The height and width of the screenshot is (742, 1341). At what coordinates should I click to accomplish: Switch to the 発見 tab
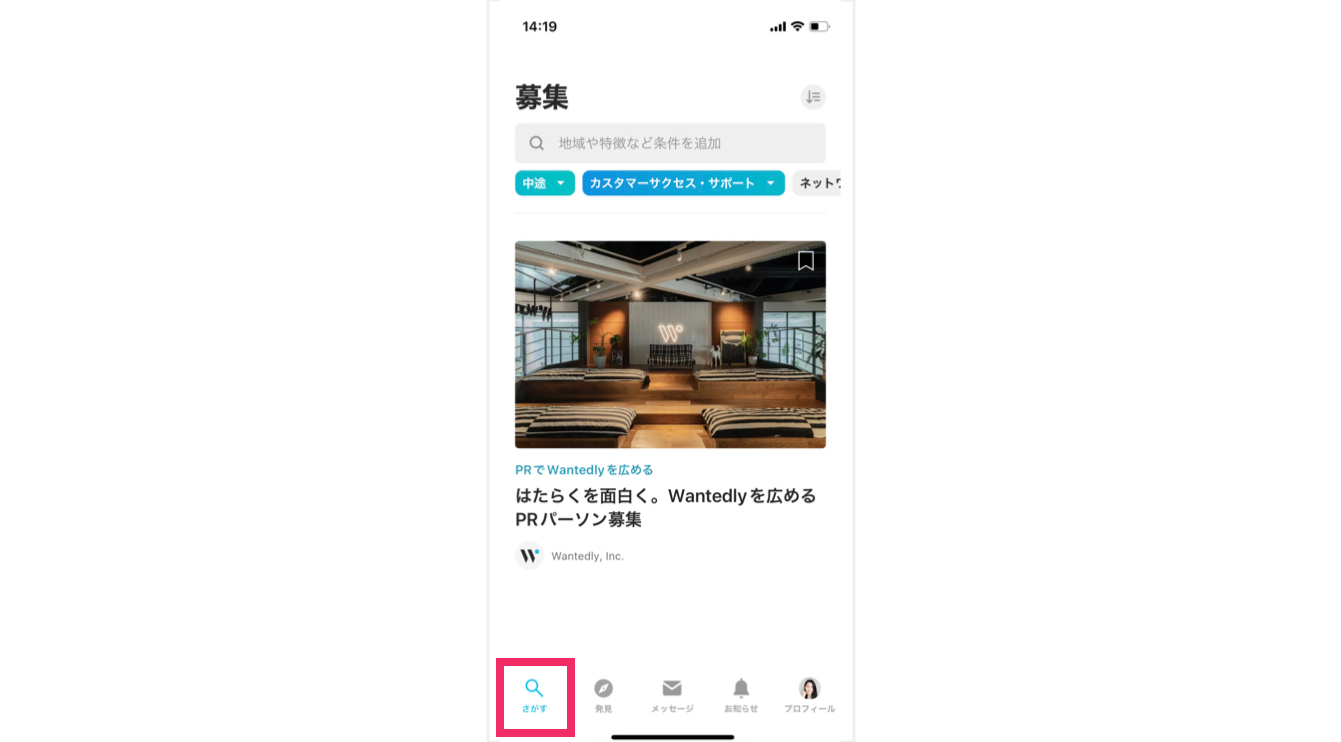pyautogui.click(x=603, y=695)
